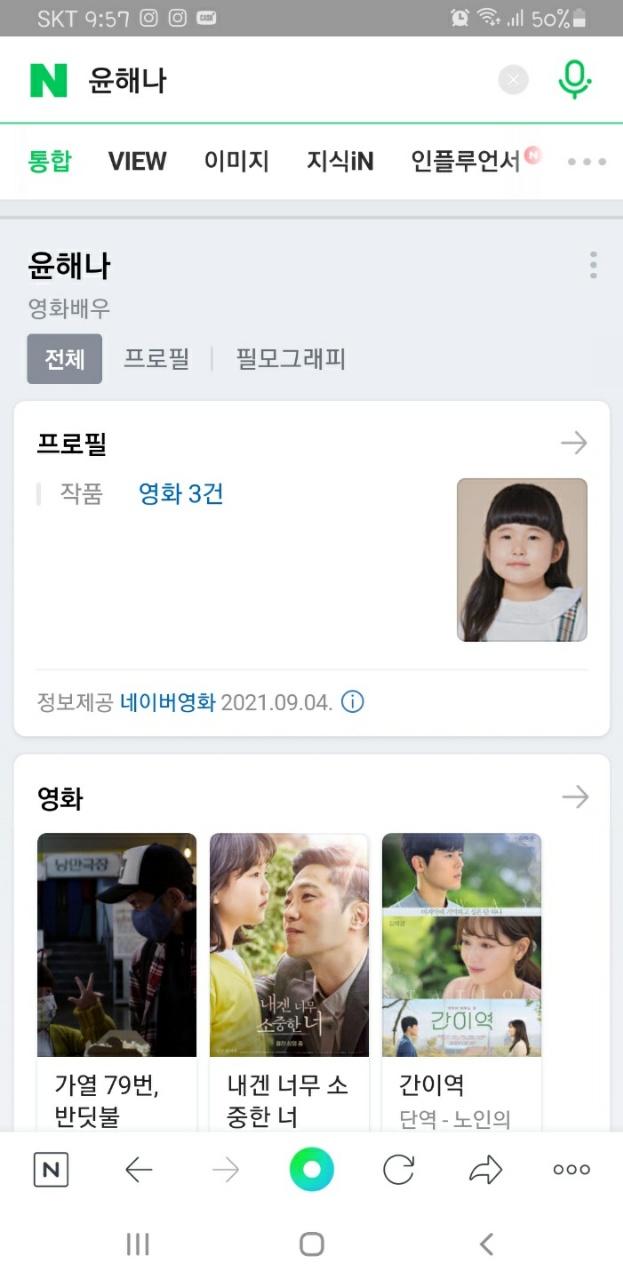View the info icon next to 2021.09.04.
Image resolution: width=623 pixels, height=1280 pixels.
click(352, 702)
